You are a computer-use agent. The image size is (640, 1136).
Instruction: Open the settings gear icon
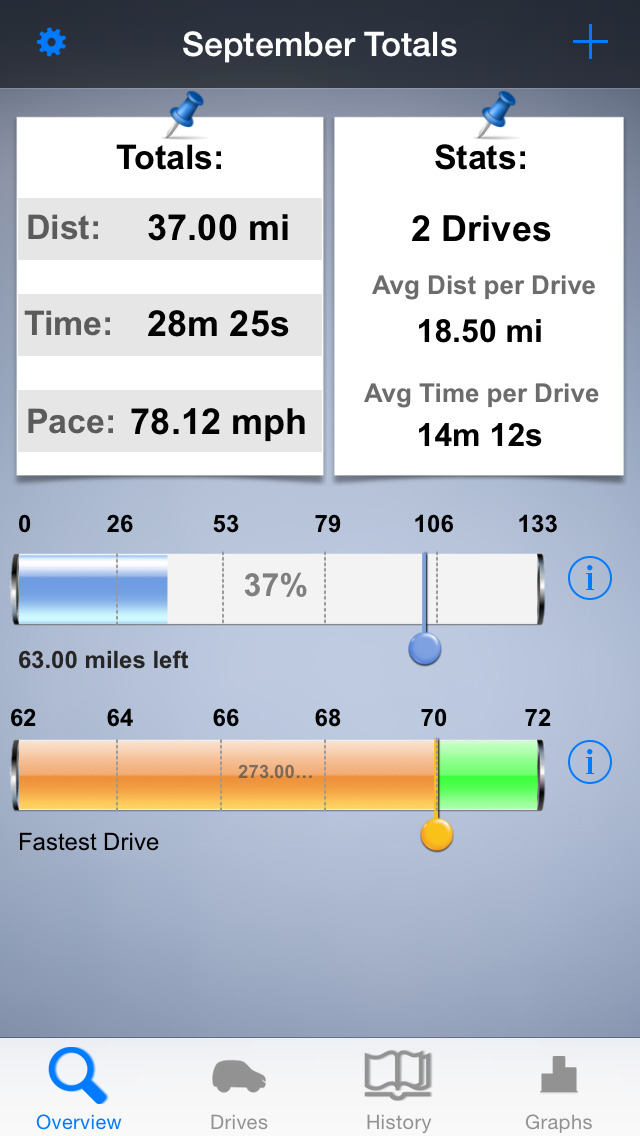click(51, 43)
